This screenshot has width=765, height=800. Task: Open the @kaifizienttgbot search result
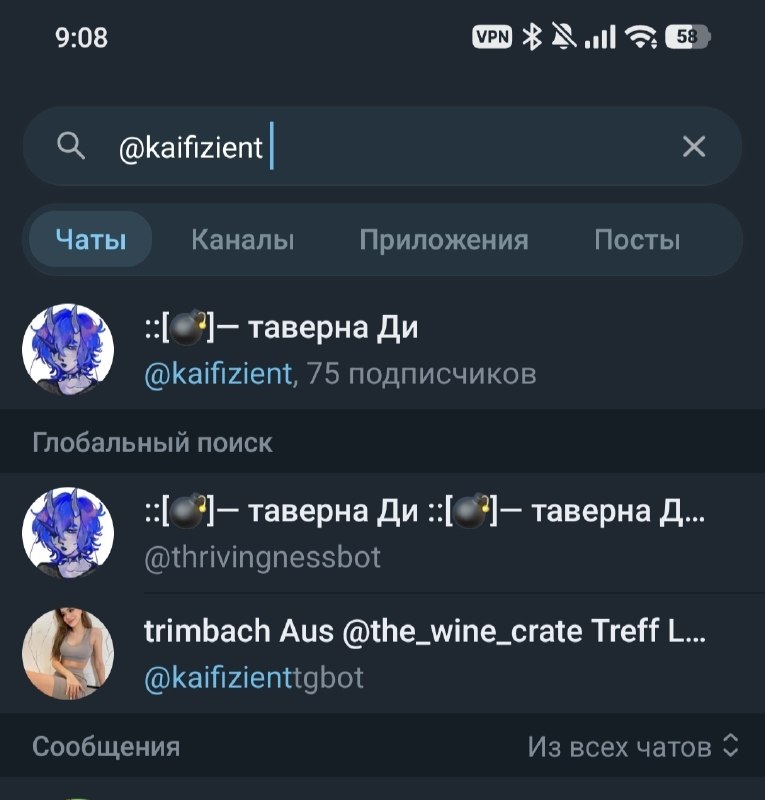pyautogui.click(x=382, y=654)
